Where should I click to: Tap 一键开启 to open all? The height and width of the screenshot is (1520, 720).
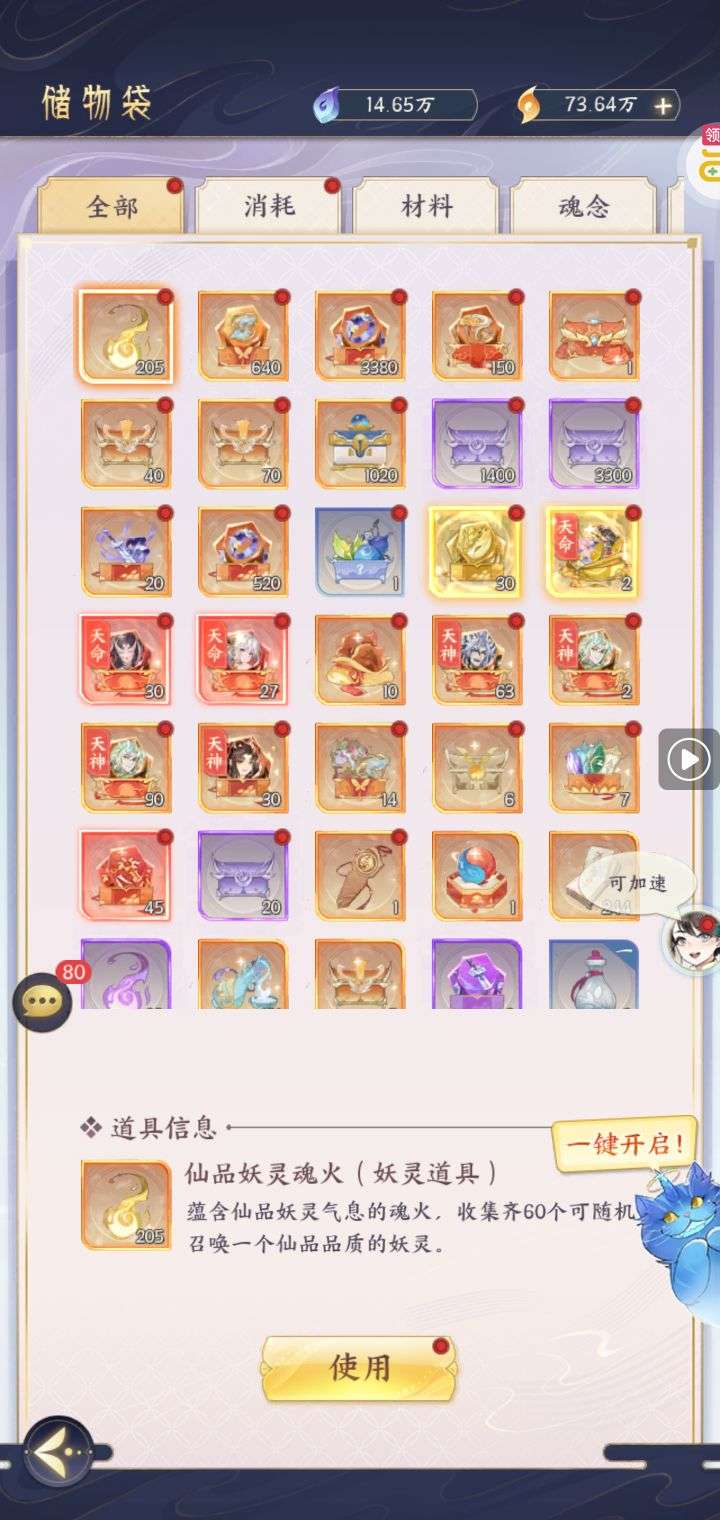tap(625, 1144)
